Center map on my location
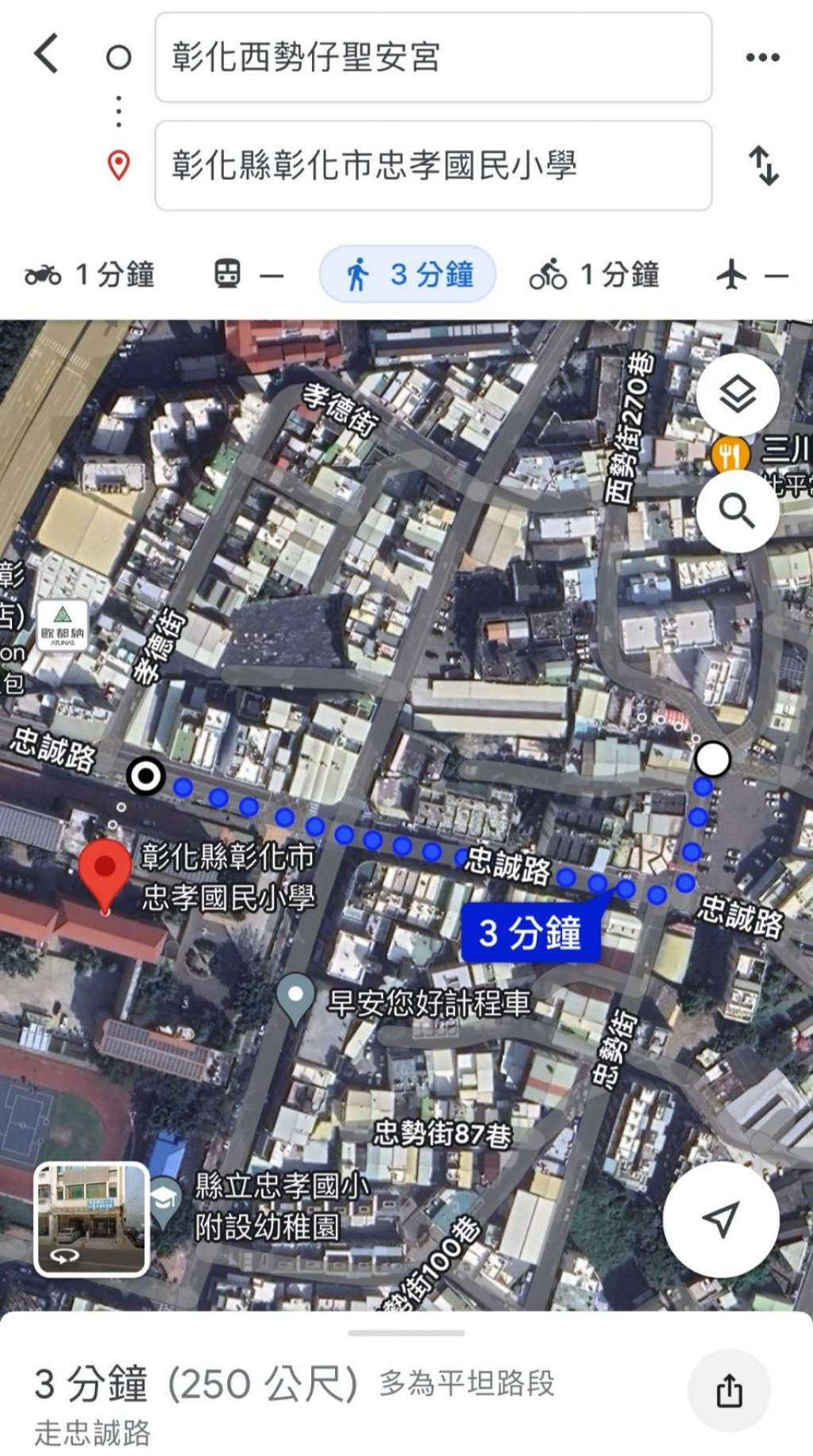 pyautogui.click(x=721, y=1220)
